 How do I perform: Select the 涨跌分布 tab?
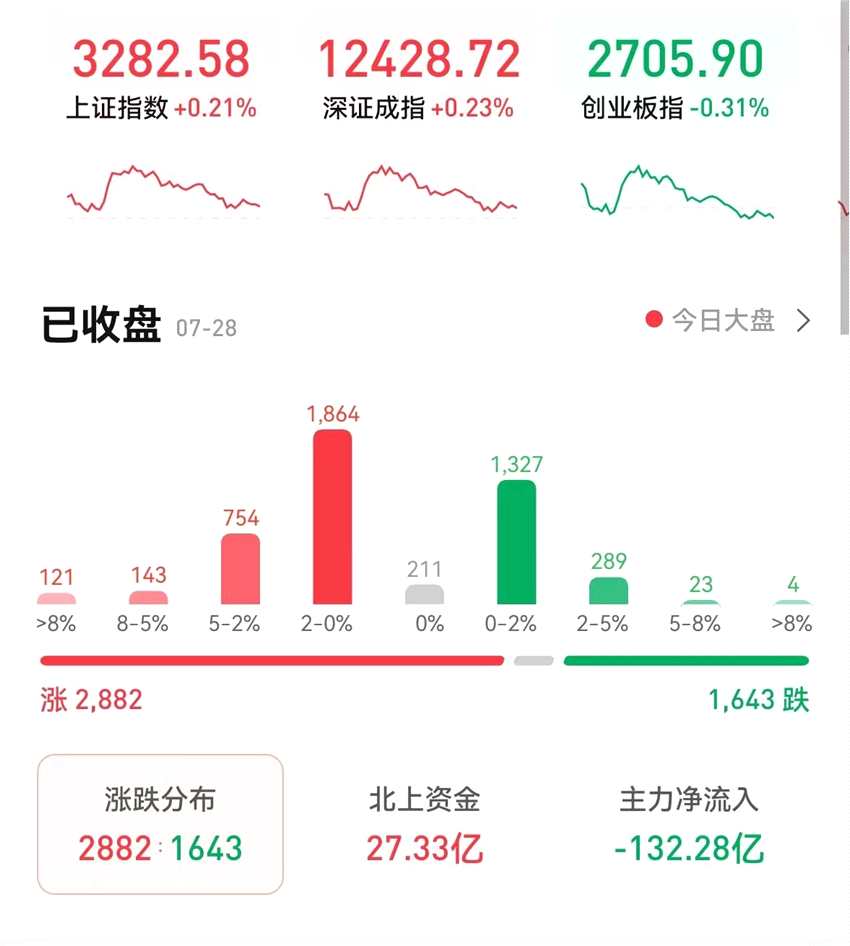point(160,824)
